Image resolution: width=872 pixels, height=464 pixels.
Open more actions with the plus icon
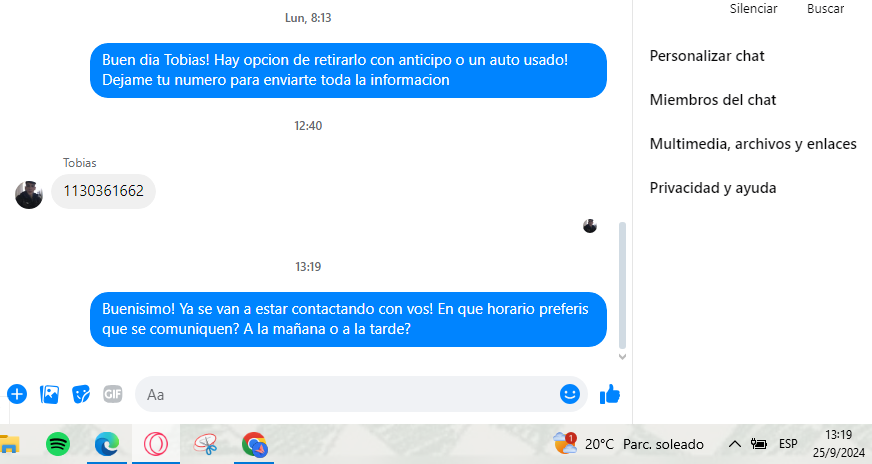[17, 394]
